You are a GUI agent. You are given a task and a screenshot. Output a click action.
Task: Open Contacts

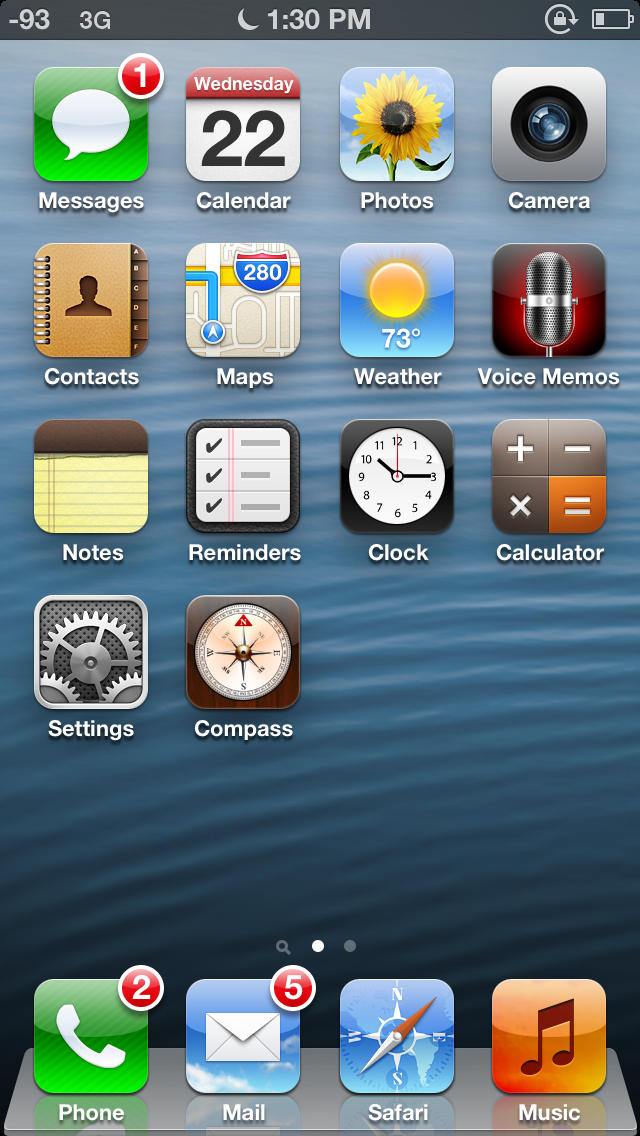click(x=91, y=300)
